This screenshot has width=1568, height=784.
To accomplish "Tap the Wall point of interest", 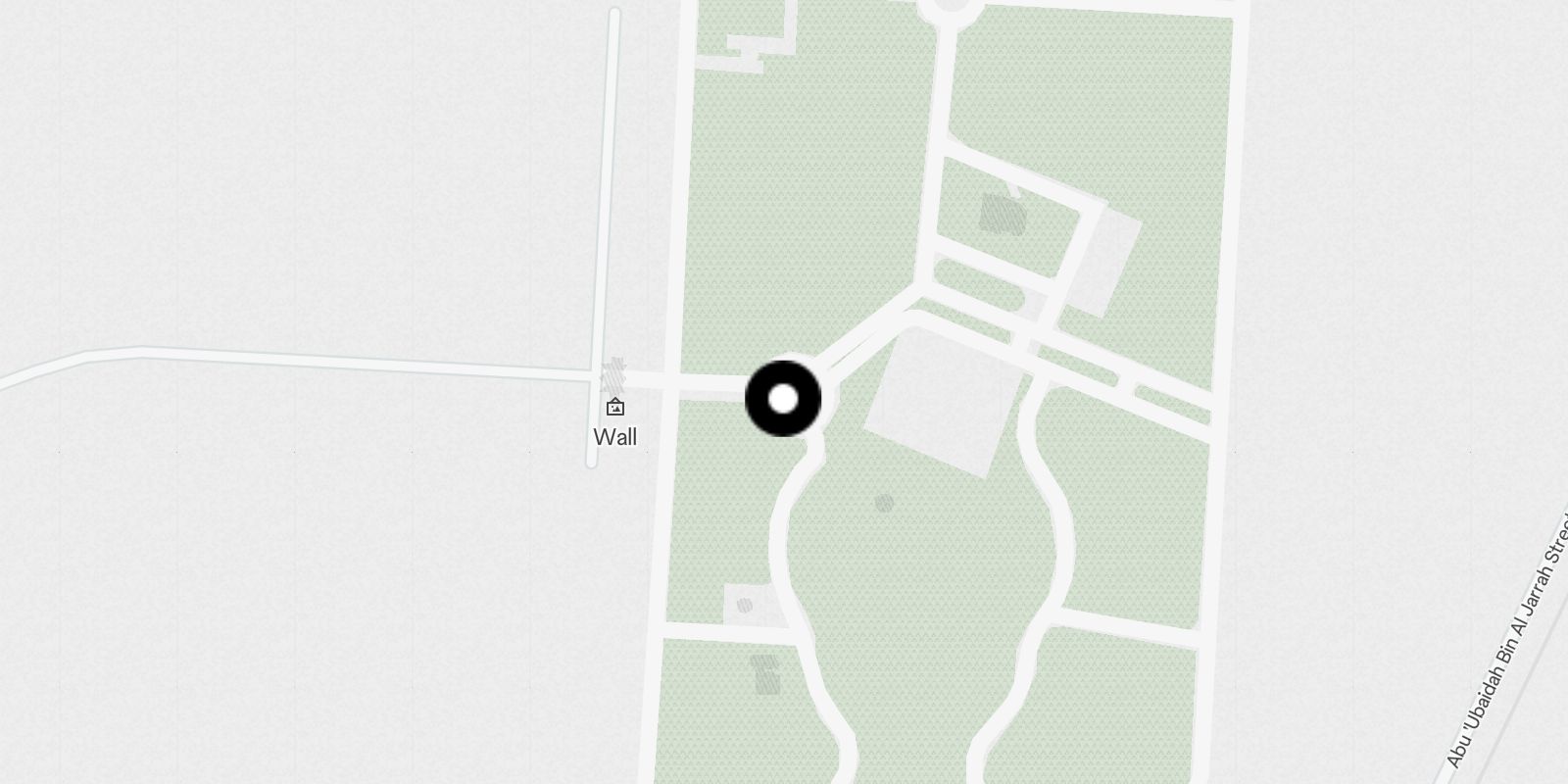I will (615, 408).
